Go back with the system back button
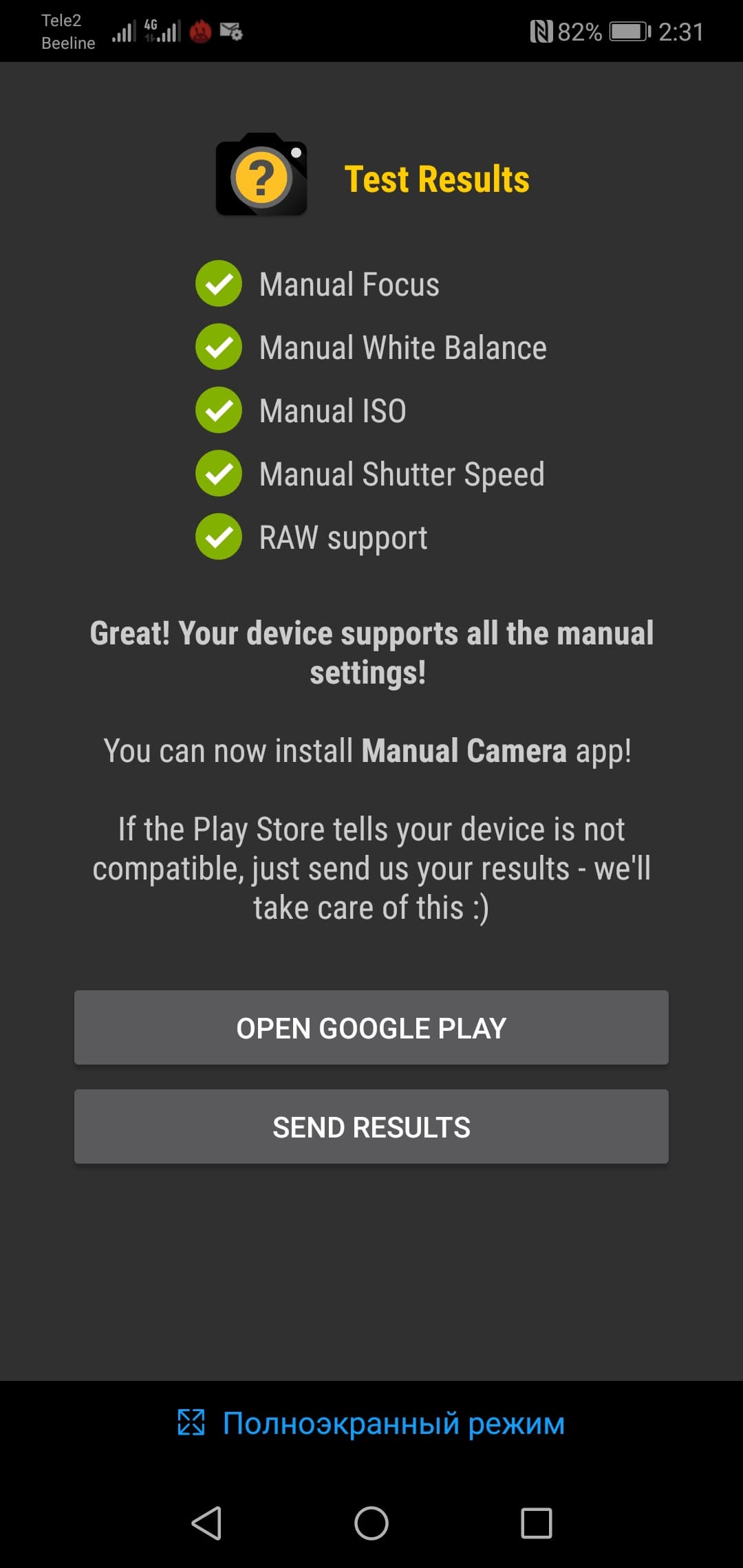 [206, 1523]
